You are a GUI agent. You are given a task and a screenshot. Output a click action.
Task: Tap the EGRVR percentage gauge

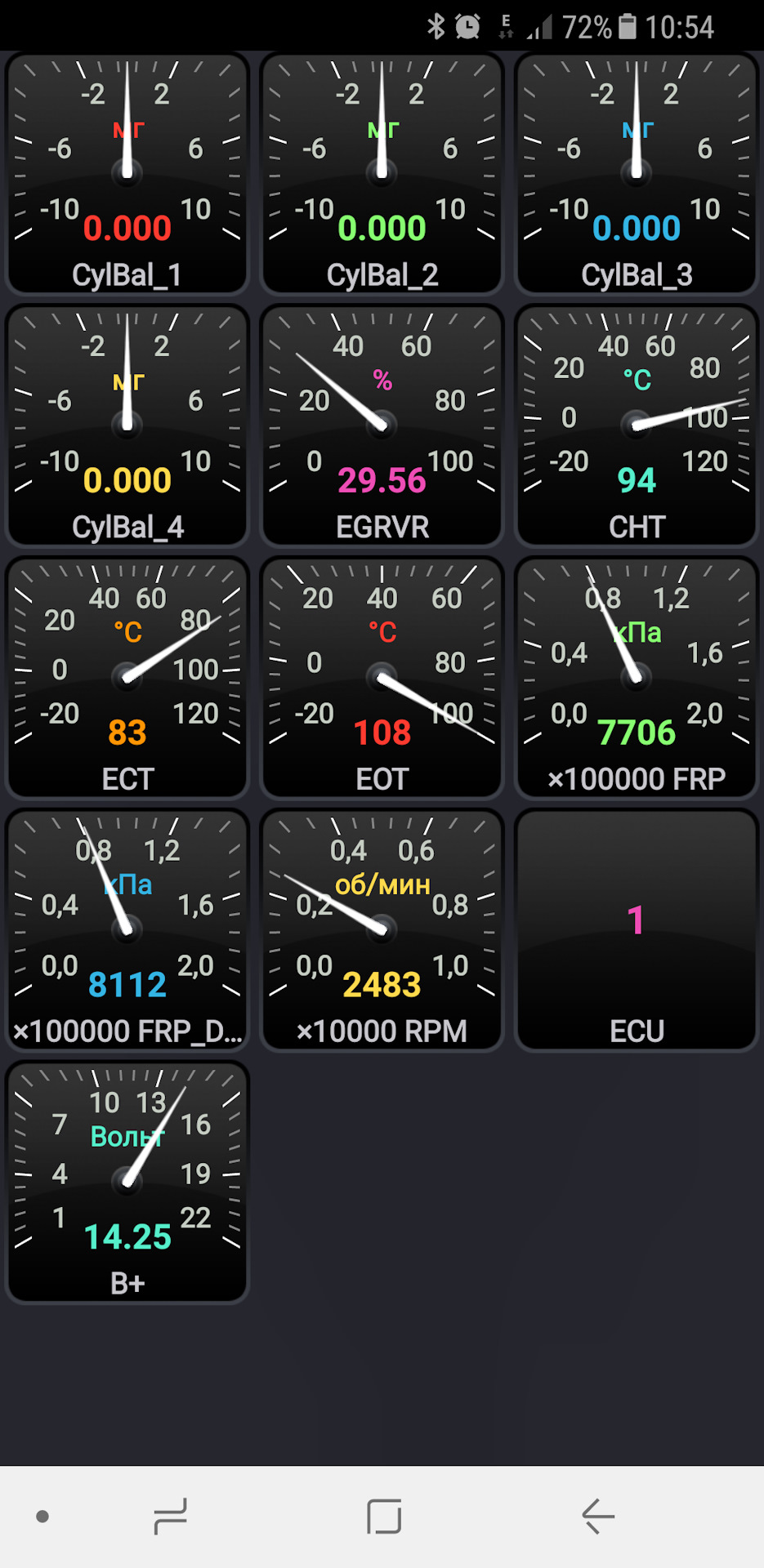[382, 425]
